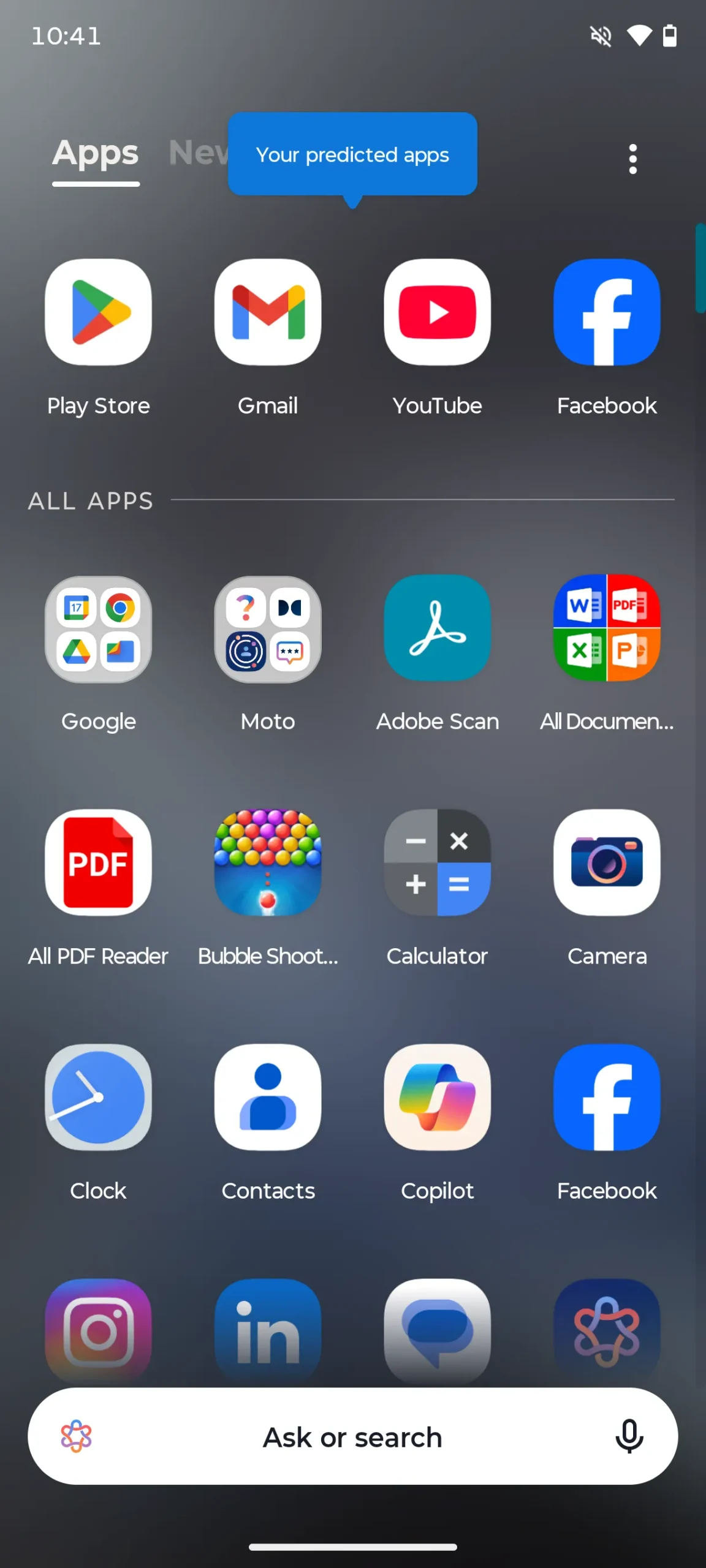
Task: Launch Adobe Scan
Action: (438, 628)
